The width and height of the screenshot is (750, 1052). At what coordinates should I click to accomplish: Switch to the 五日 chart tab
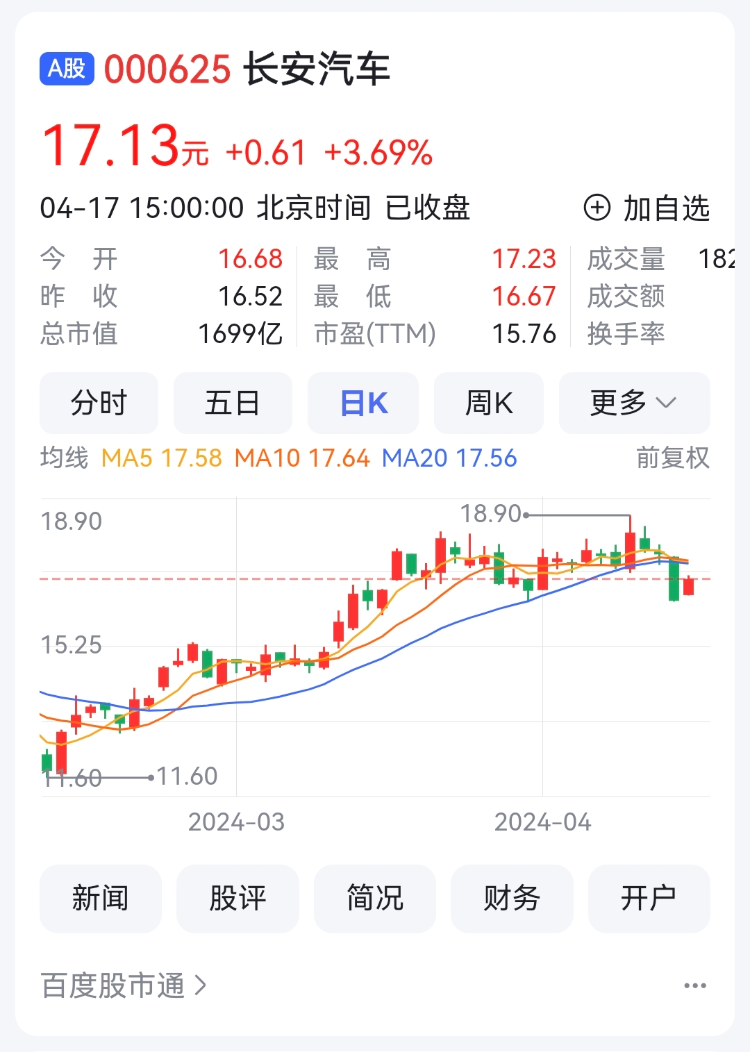click(233, 403)
